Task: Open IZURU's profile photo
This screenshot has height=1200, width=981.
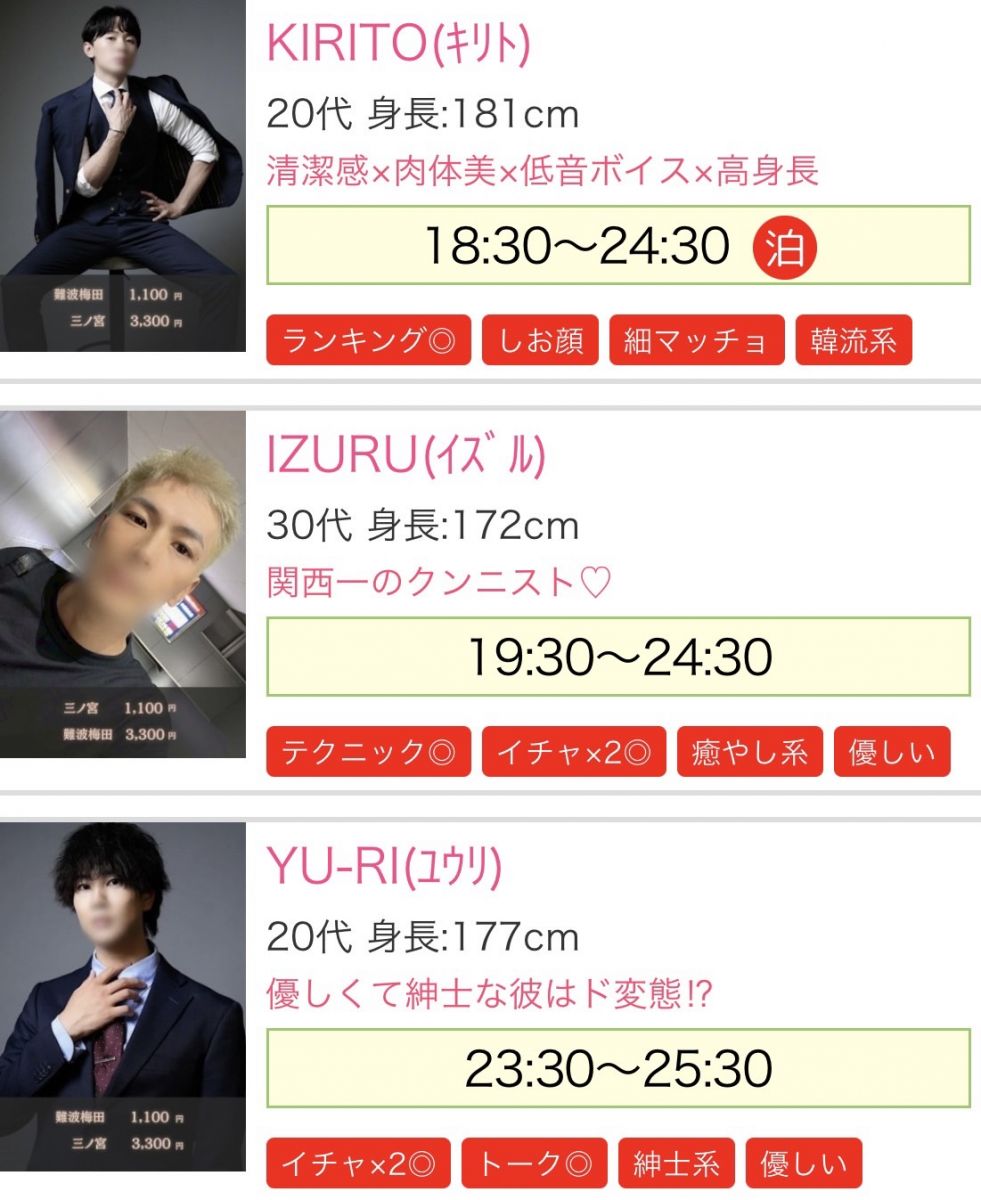Action: (x=122, y=585)
